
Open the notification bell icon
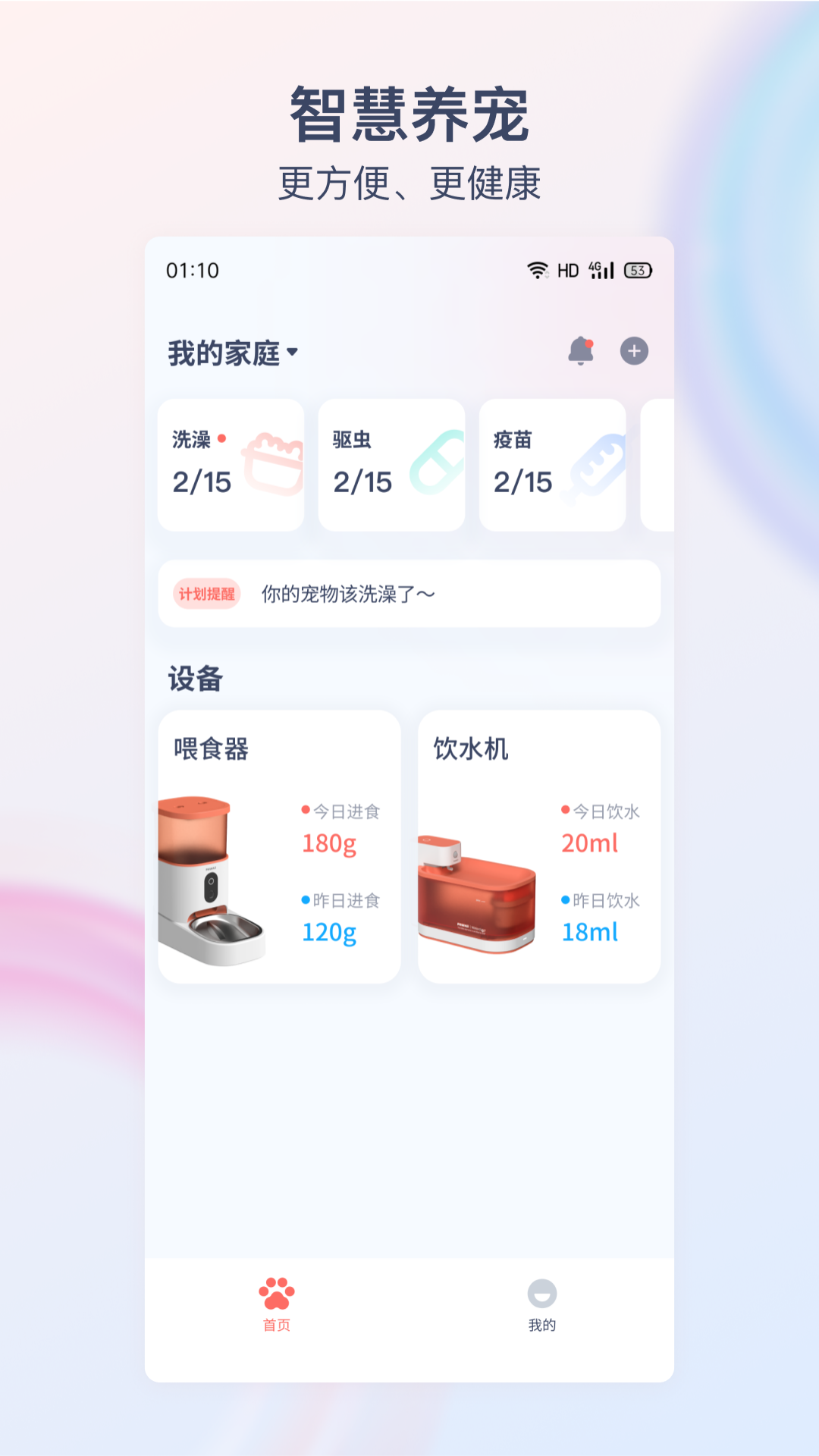tap(582, 350)
